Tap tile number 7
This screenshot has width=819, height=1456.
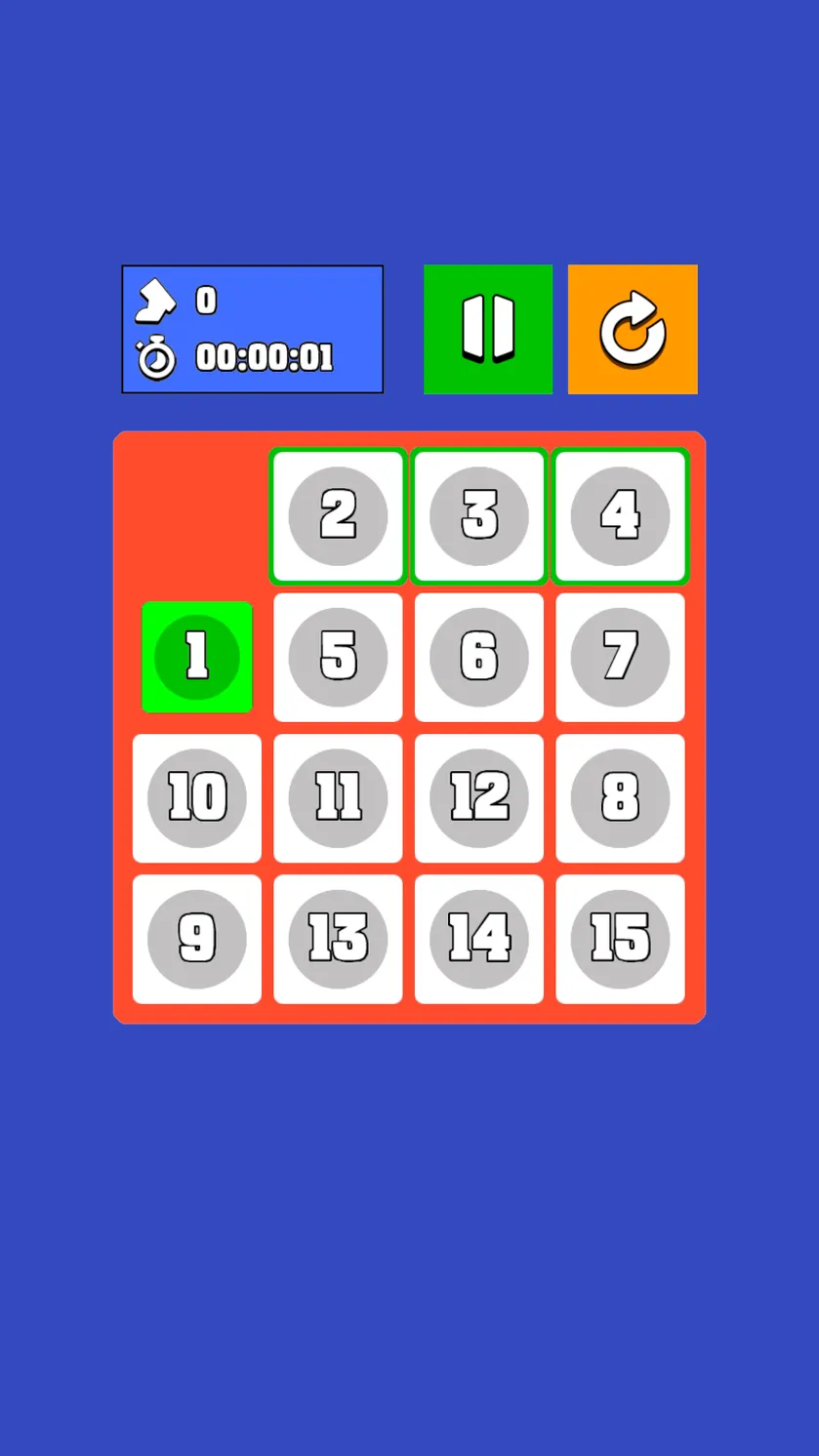point(621,657)
